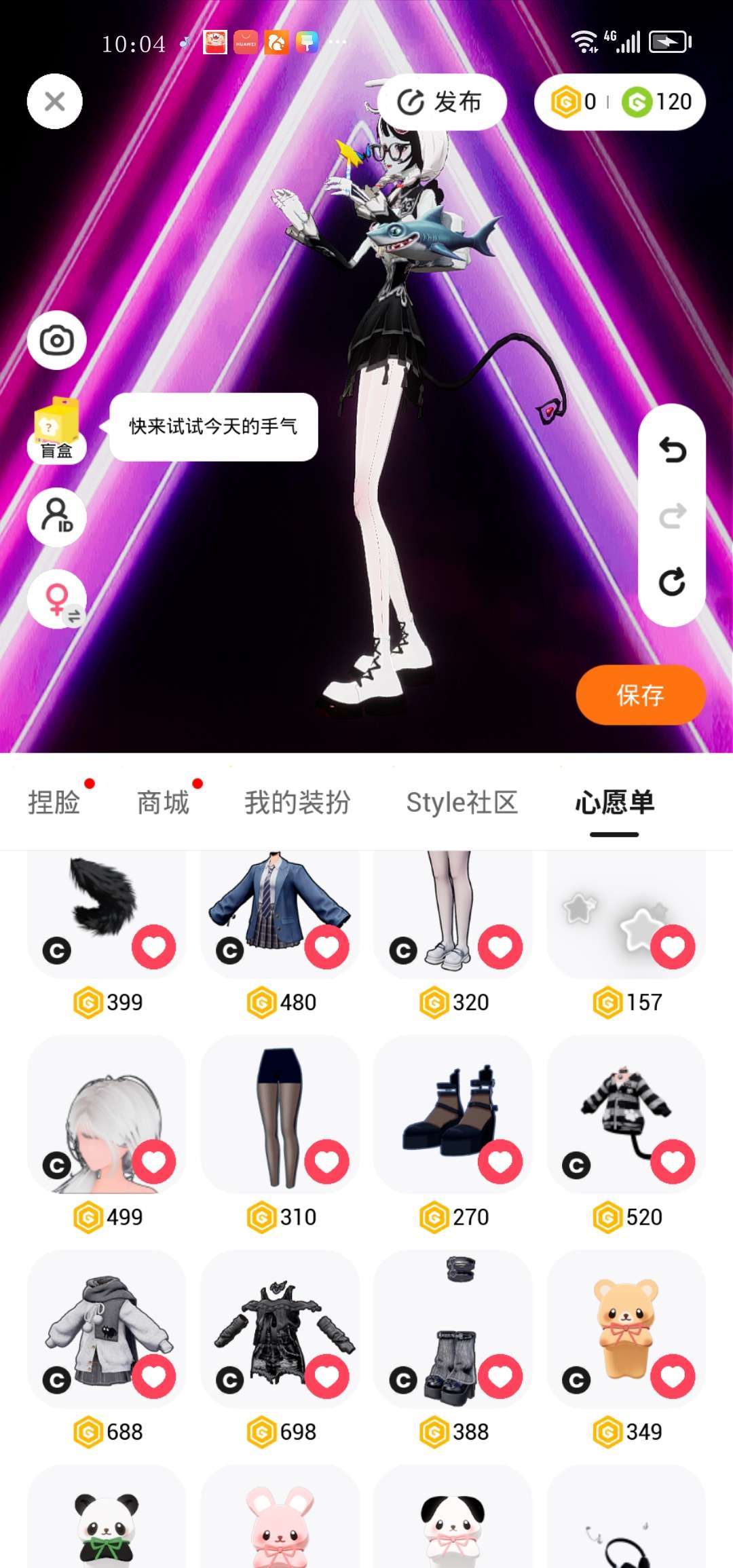Save the outfit with 保存
Screen dimensions: 733x1568
click(640, 695)
